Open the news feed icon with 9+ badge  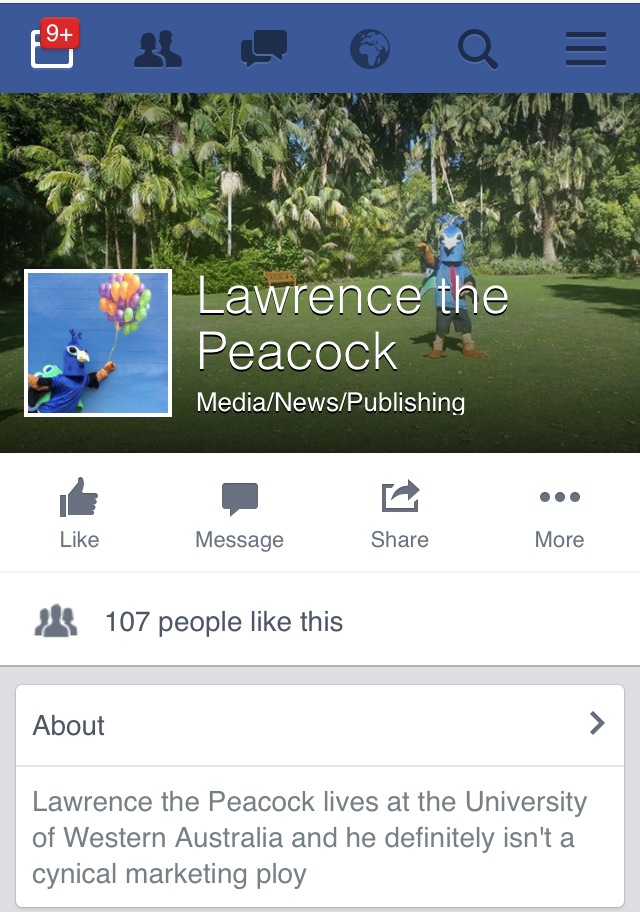click(52, 47)
